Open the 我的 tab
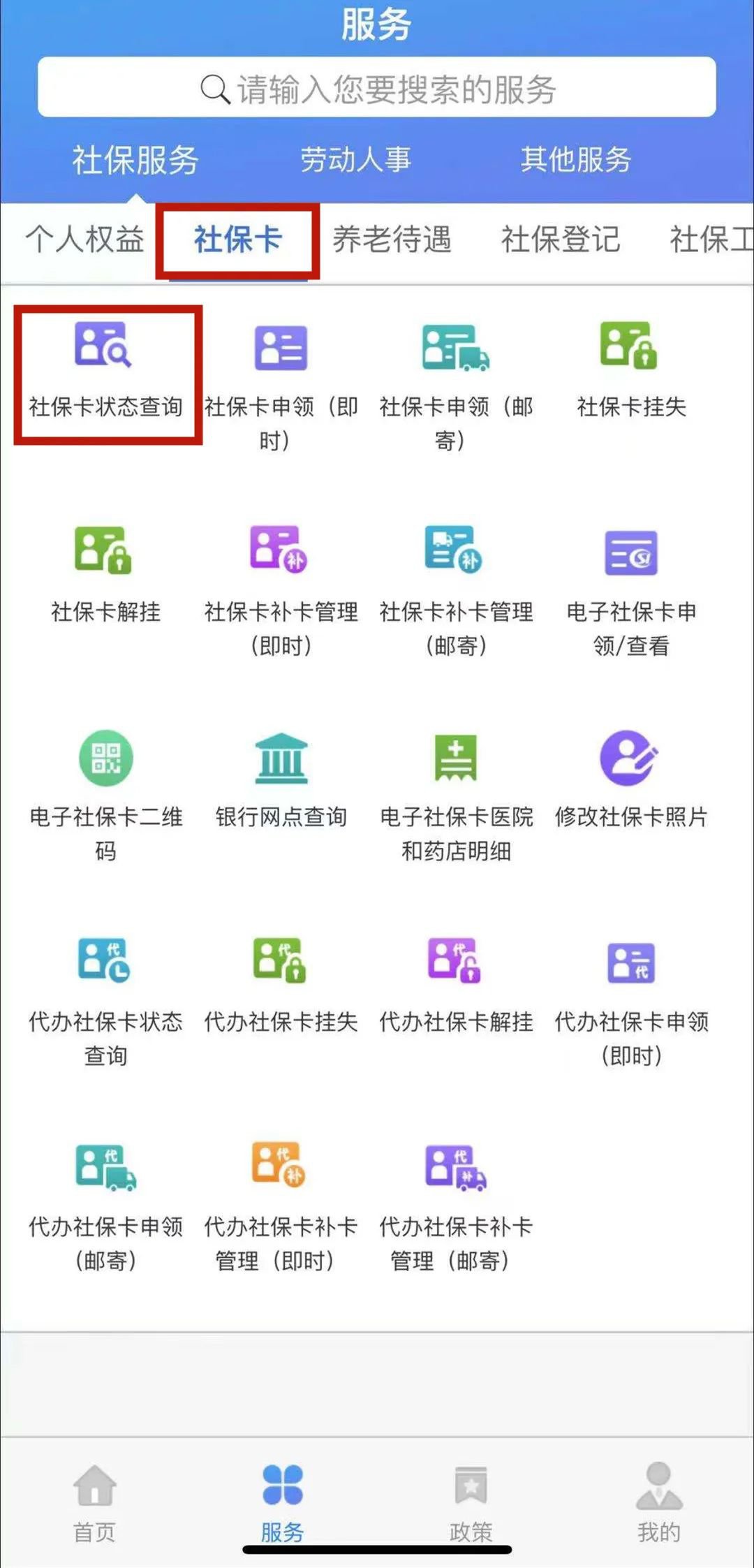Viewport: 754px width, 1568px height. [x=658, y=1502]
